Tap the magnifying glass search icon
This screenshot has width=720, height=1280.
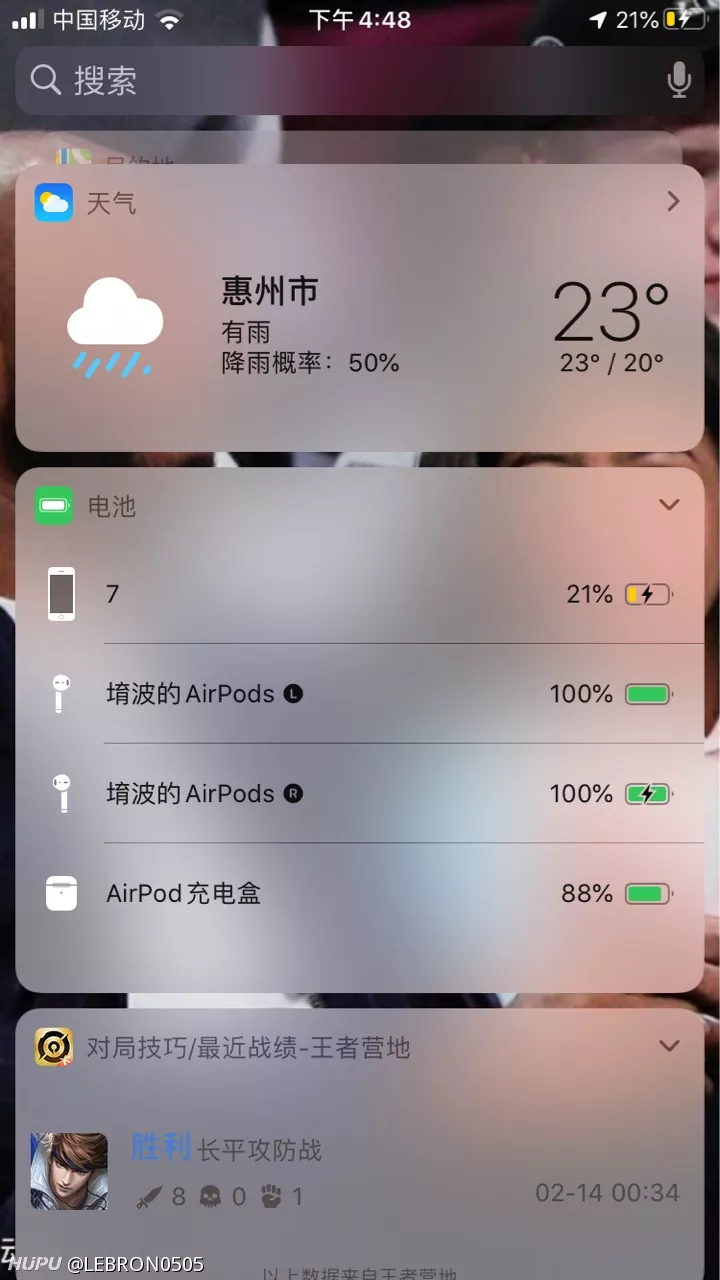pos(46,80)
